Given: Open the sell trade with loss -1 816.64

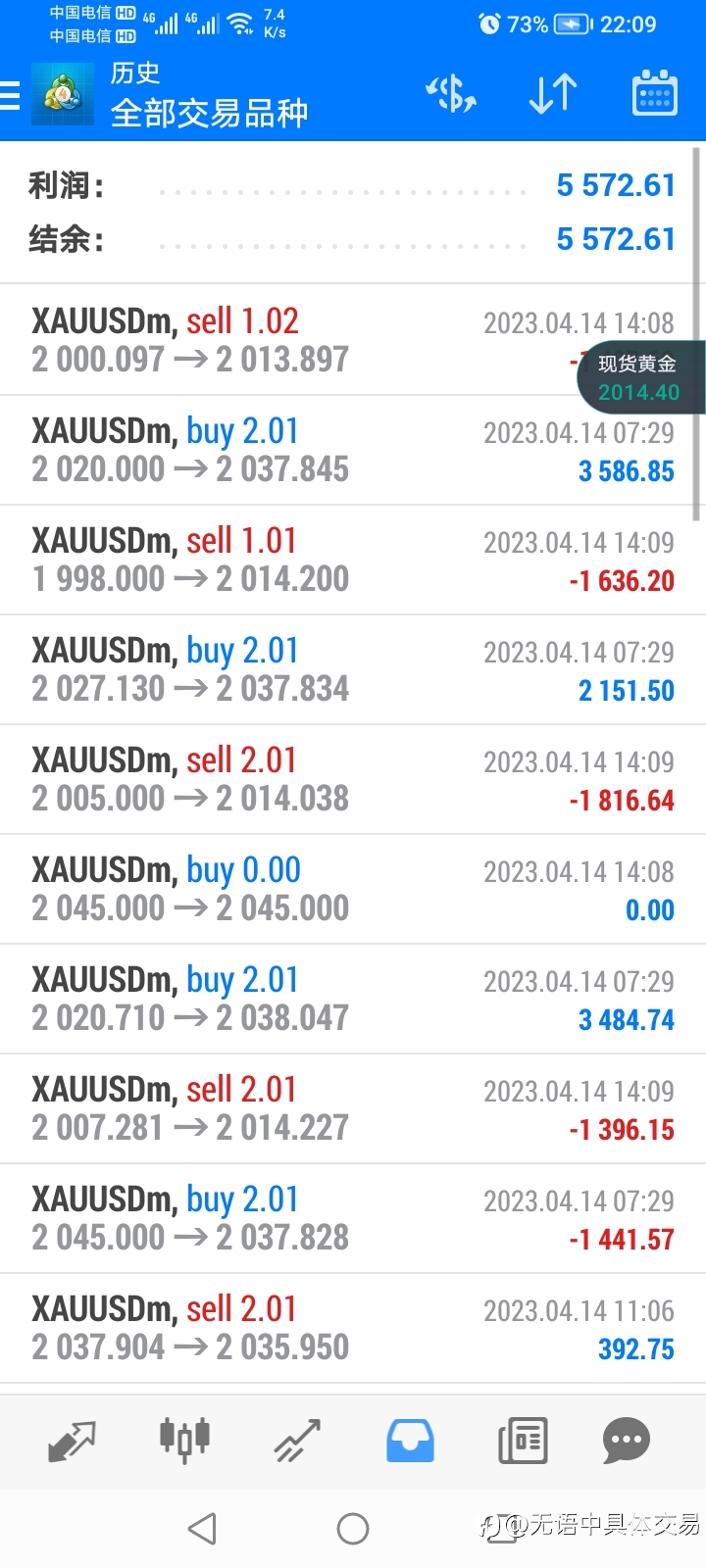Looking at the screenshot, I should 353,779.
